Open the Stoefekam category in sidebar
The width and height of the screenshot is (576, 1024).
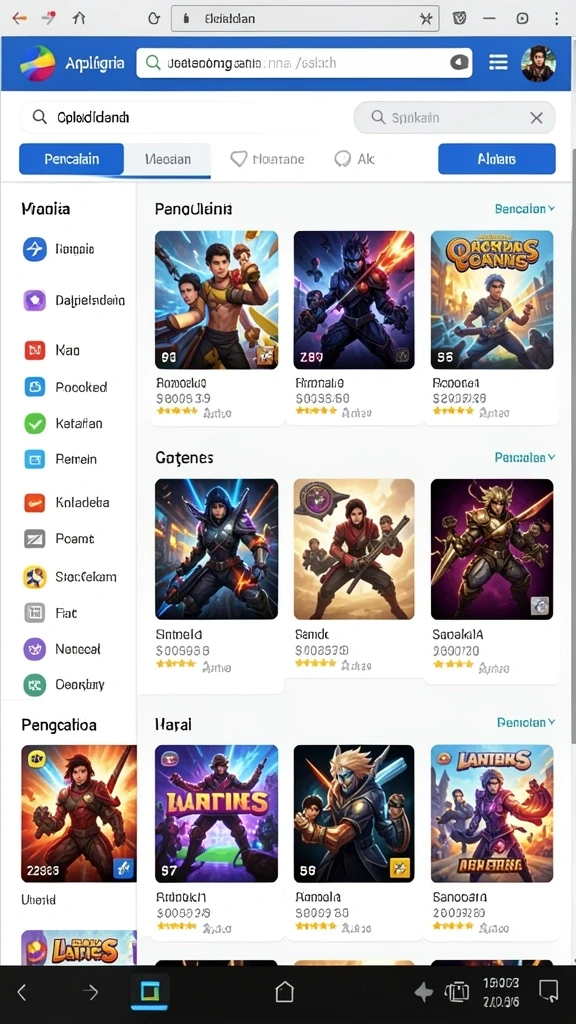coord(71,577)
